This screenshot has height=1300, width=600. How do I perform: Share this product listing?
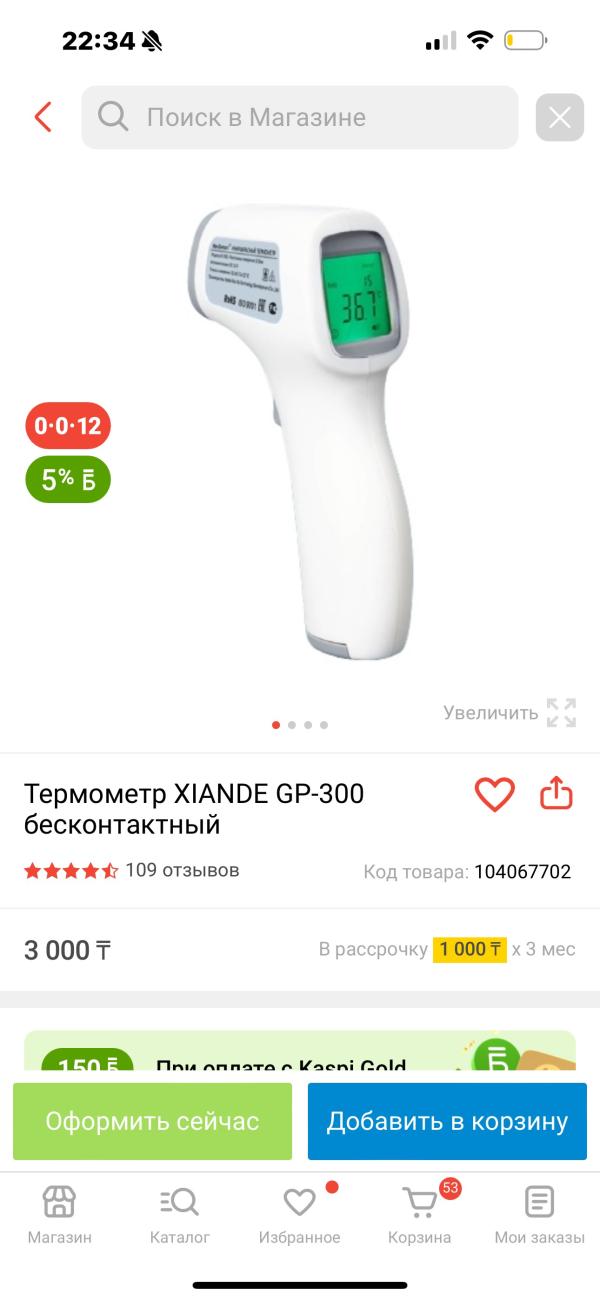point(556,794)
